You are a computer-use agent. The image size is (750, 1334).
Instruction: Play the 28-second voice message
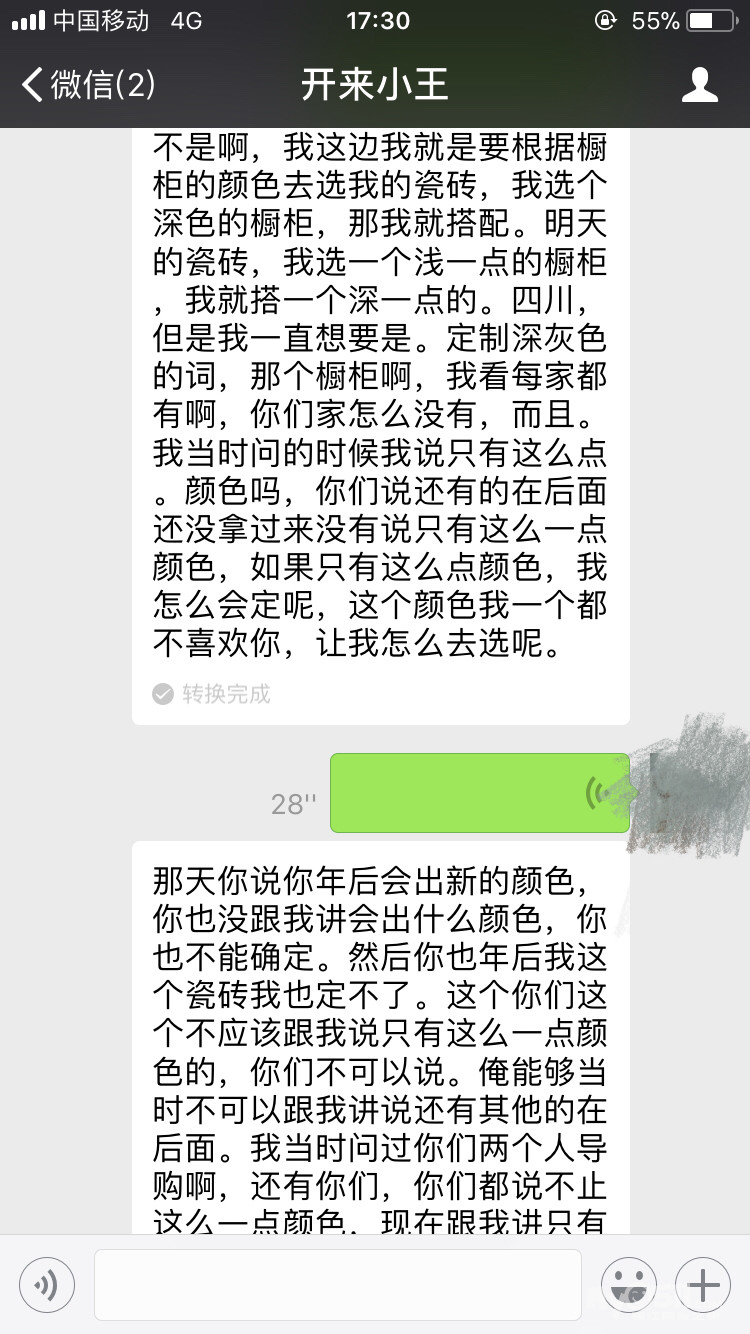coord(479,793)
